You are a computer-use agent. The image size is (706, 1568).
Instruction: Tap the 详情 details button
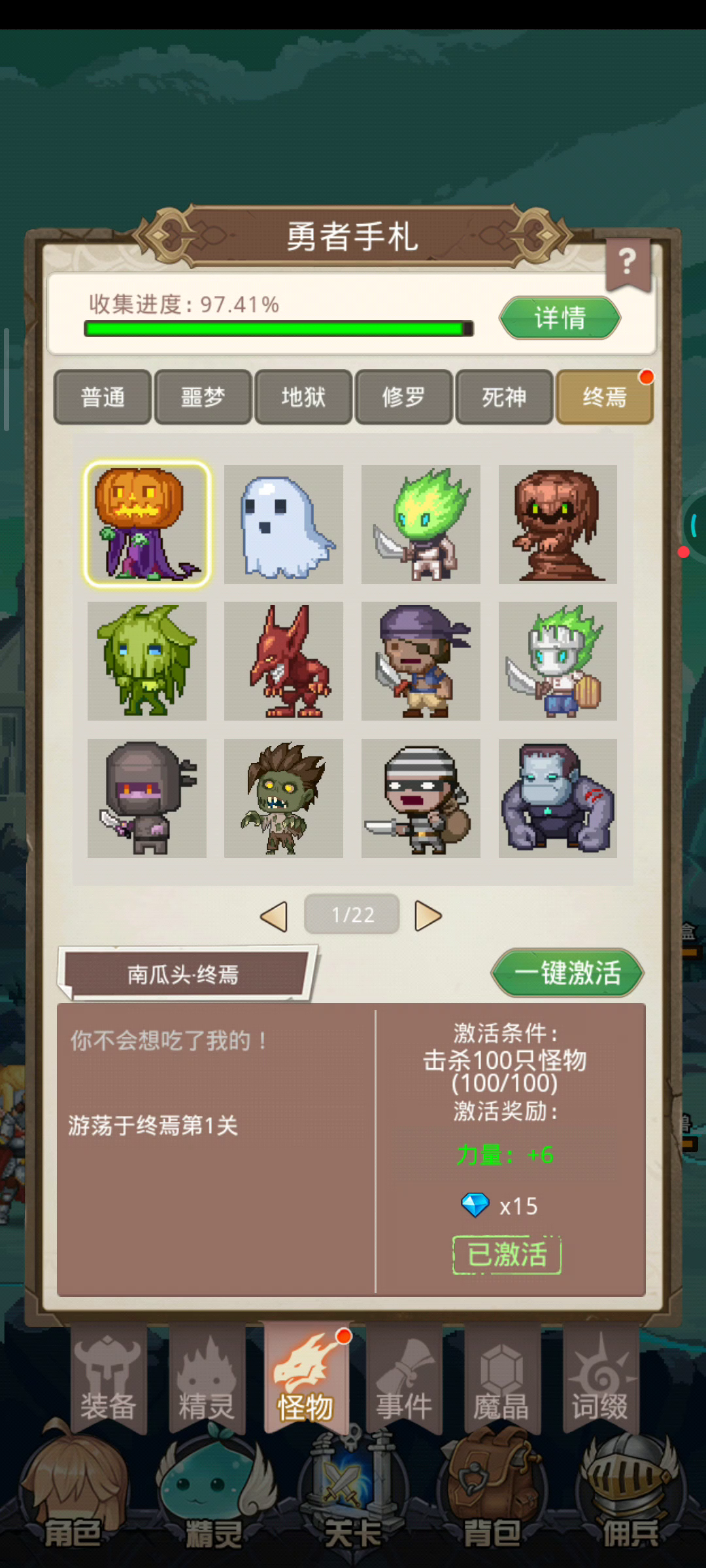click(x=560, y=318)
